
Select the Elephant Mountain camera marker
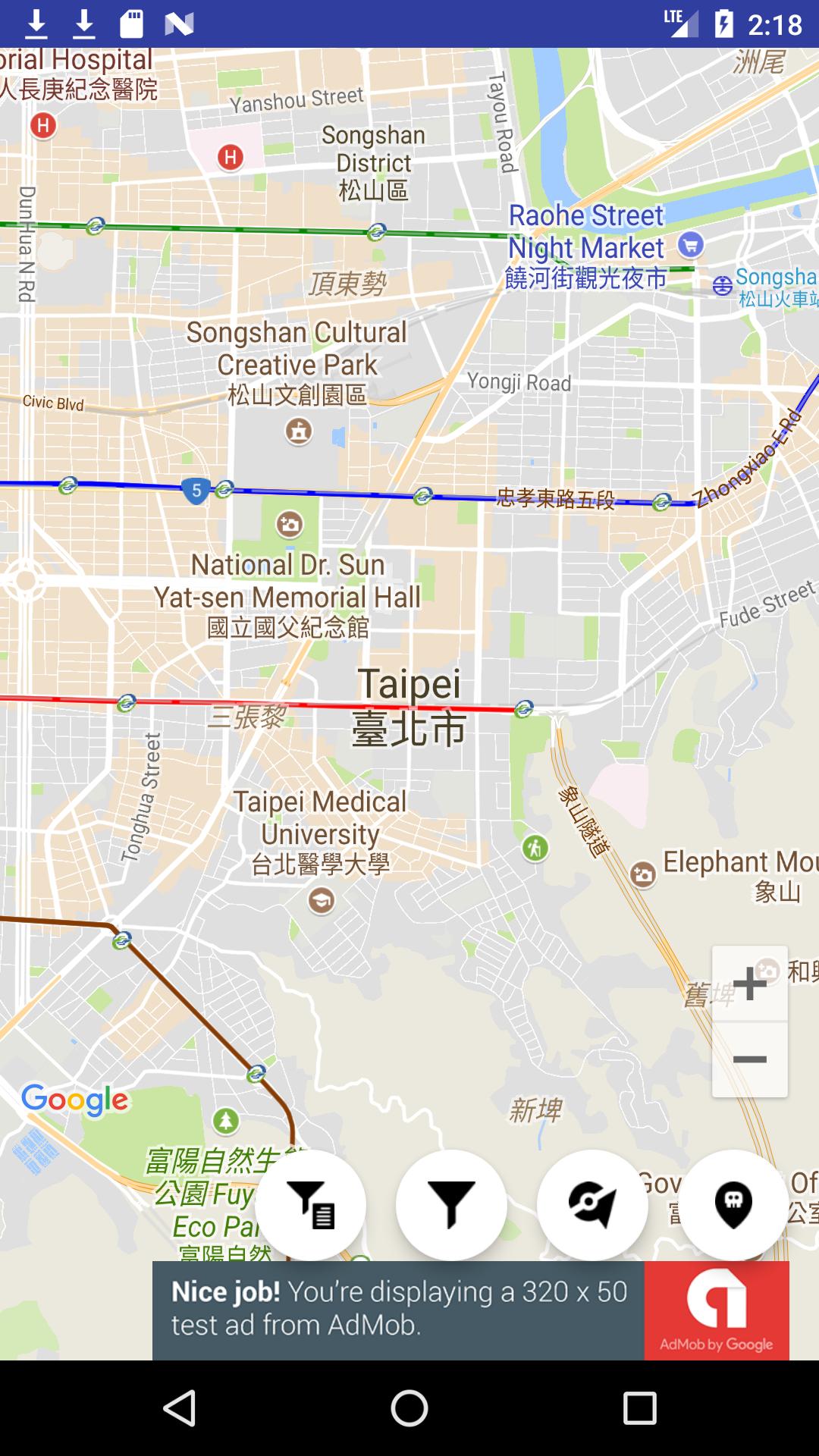point(643,874)
